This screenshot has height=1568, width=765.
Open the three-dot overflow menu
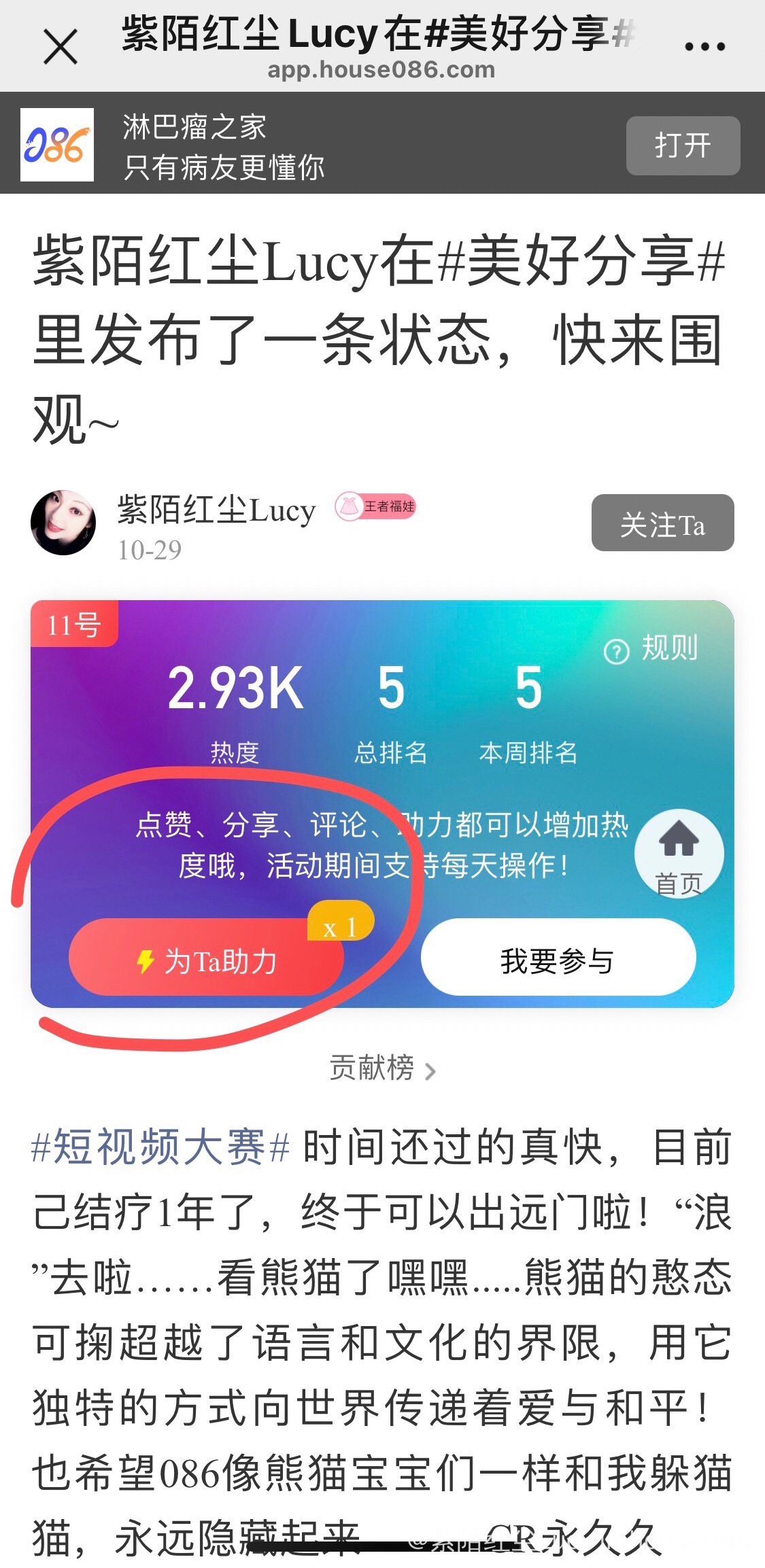704,47
